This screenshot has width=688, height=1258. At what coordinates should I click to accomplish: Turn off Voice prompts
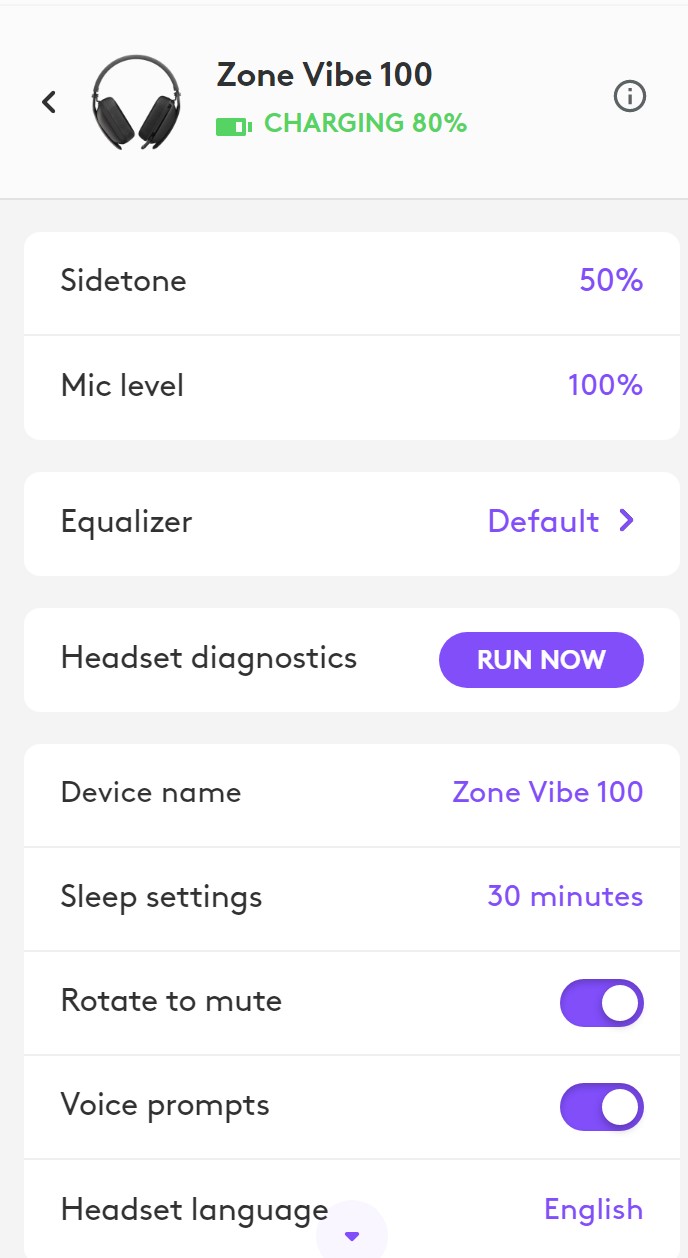click(601, 1107)
